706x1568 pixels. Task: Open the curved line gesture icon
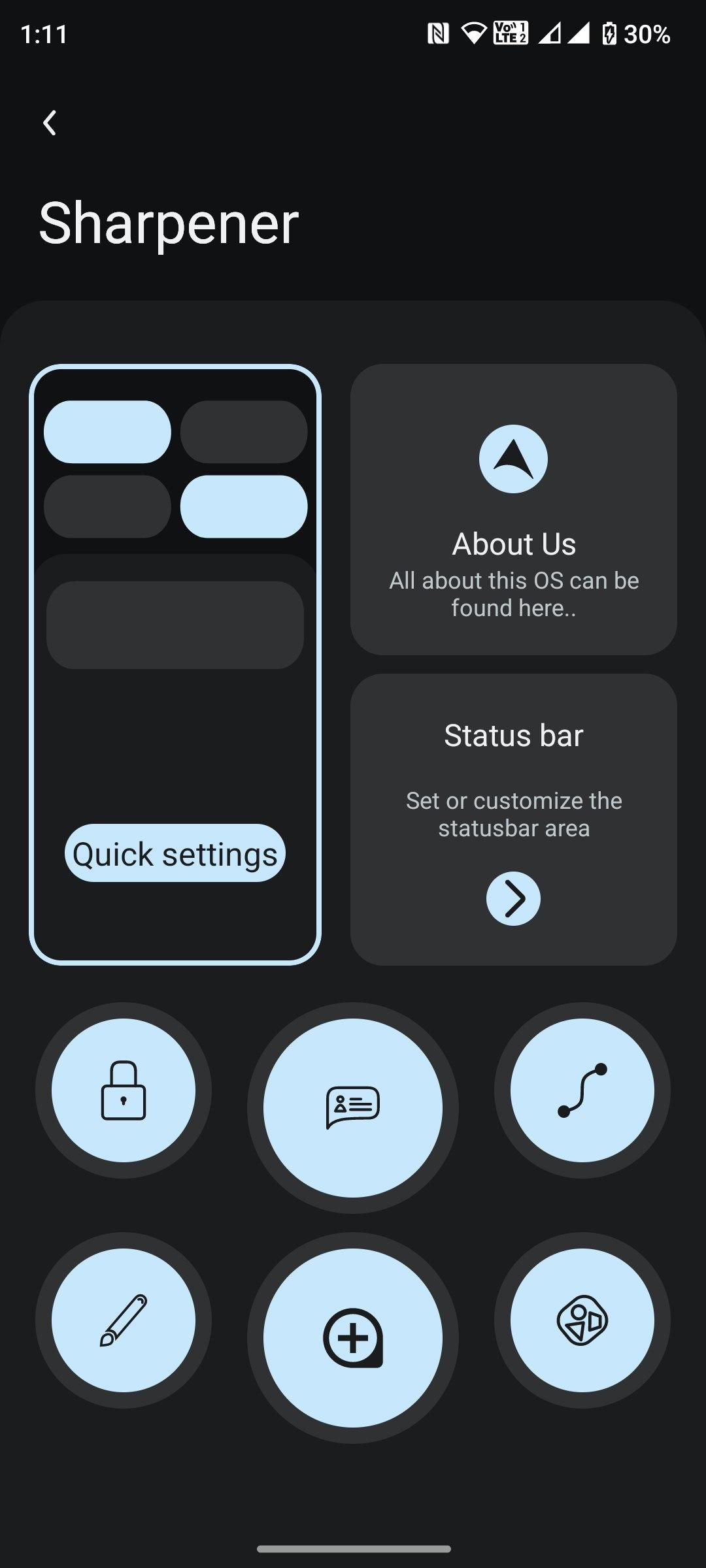pos(582,1090)
